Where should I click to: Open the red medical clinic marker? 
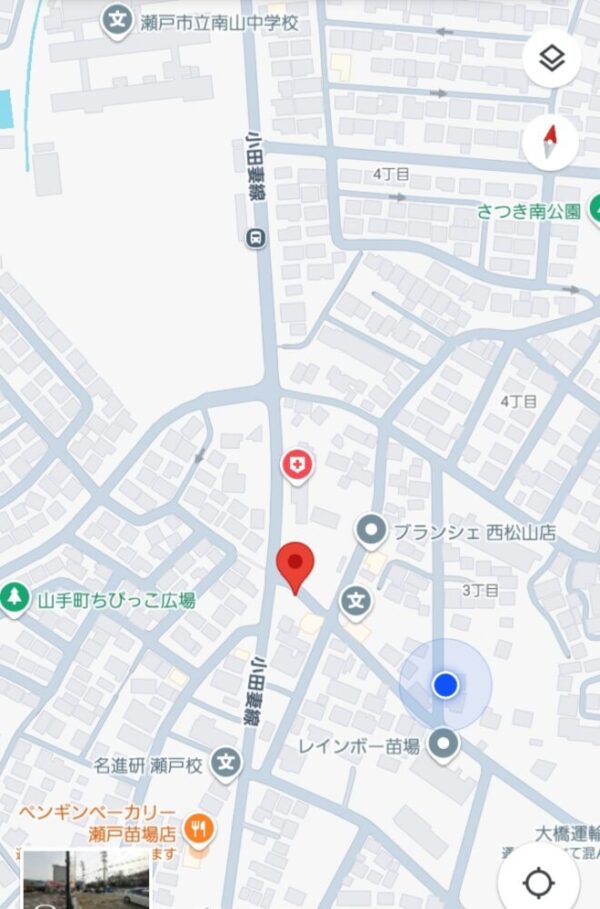tap(296, 464)
